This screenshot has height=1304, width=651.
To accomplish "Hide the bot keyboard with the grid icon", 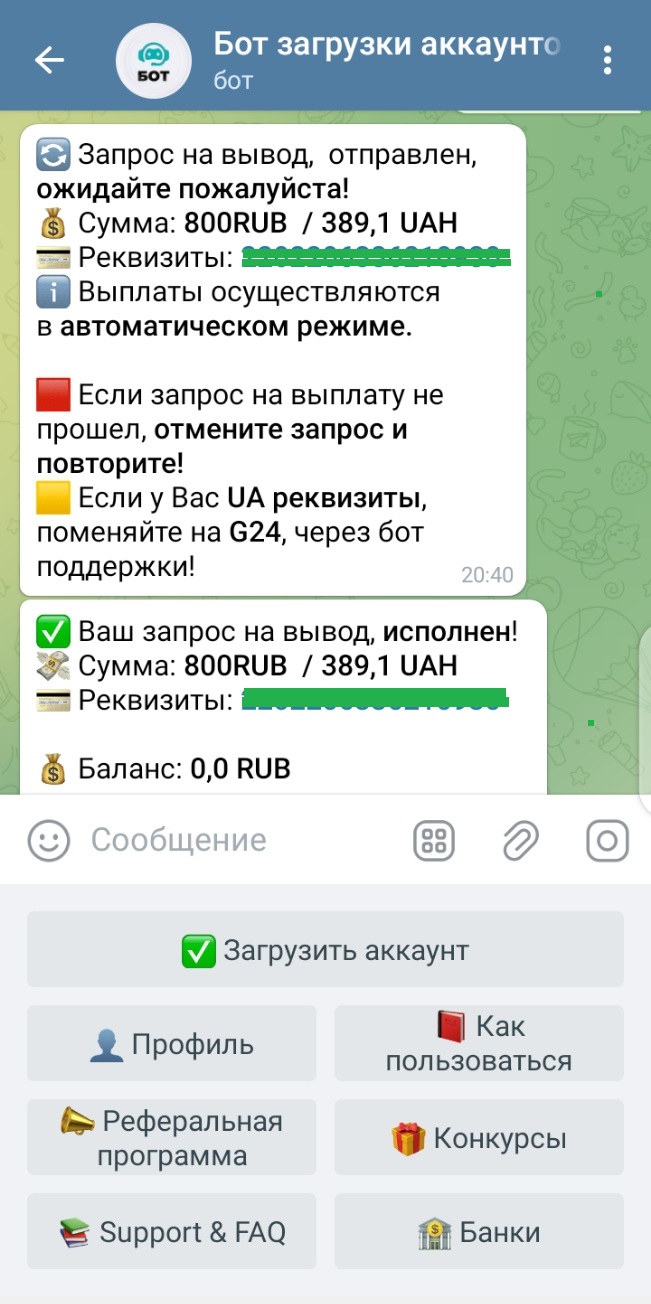I will (x=434, y=840).
